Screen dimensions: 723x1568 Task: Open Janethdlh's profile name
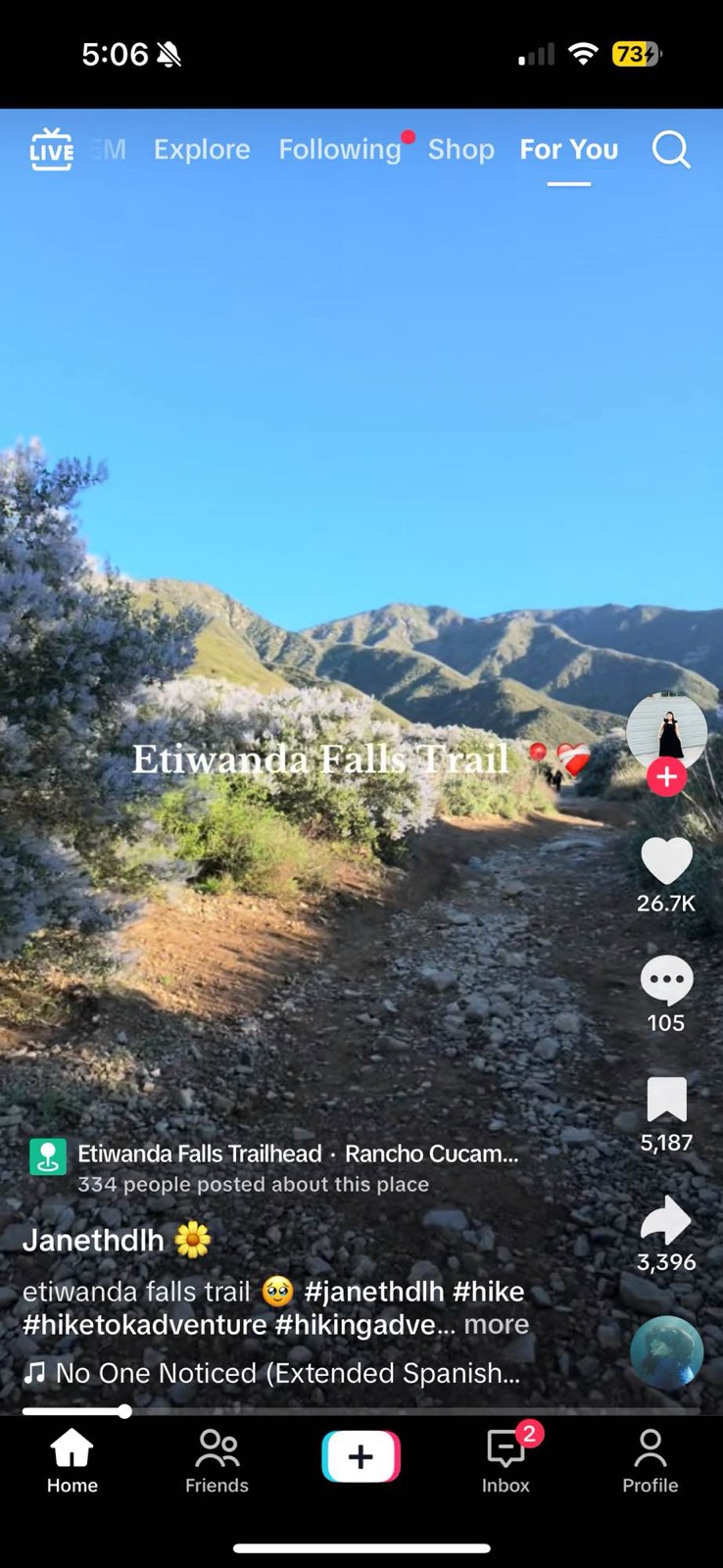[x=94, y=1240]
